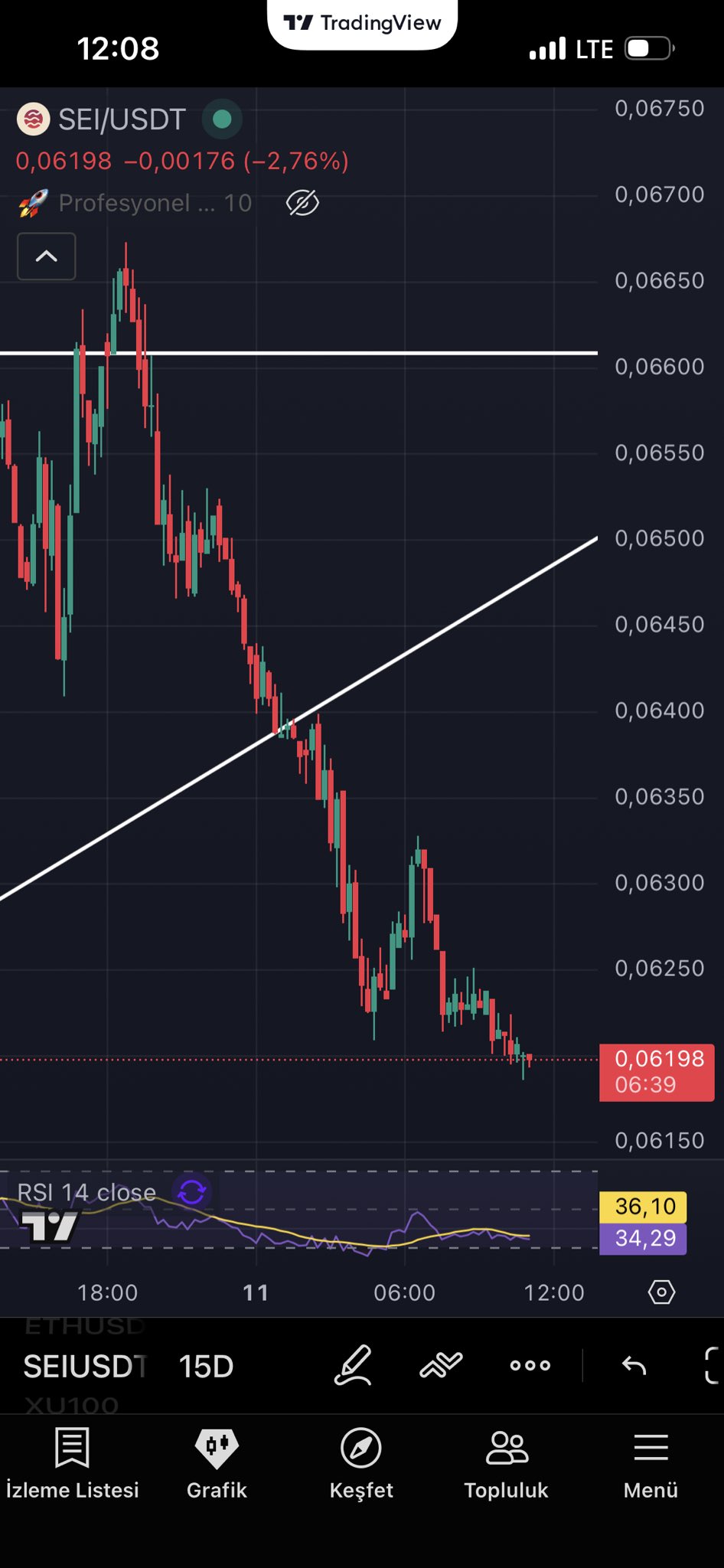Open the SEIUSDT symbol picker
Image resolution: width=724 pixels, height=1568 pixels.
(x=85, y=1367)
